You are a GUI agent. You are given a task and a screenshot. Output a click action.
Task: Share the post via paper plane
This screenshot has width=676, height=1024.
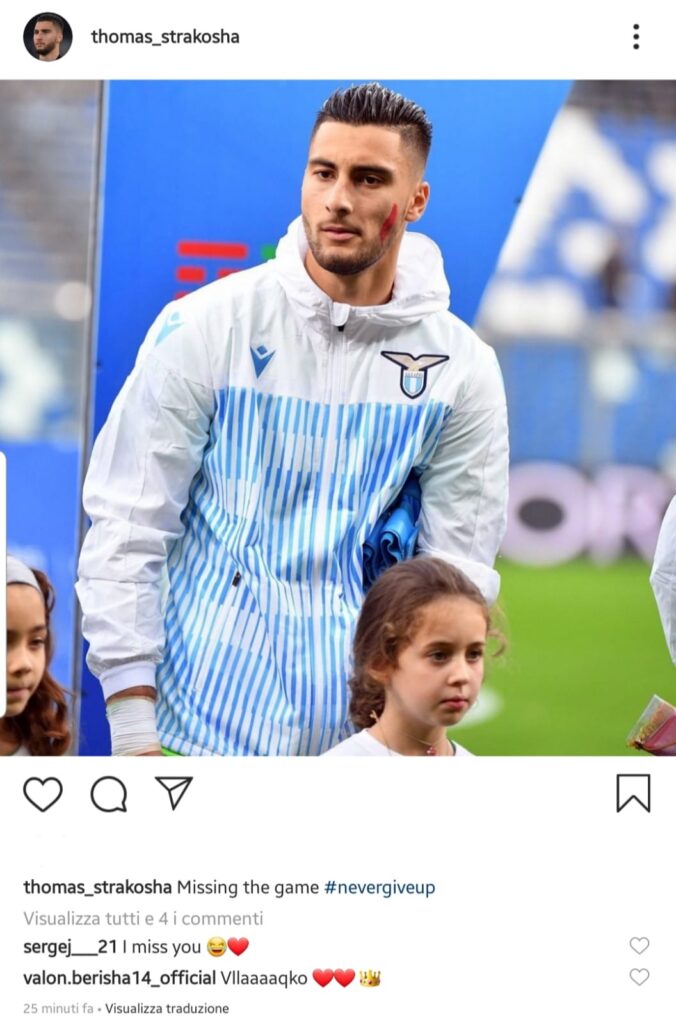[173, 793]
